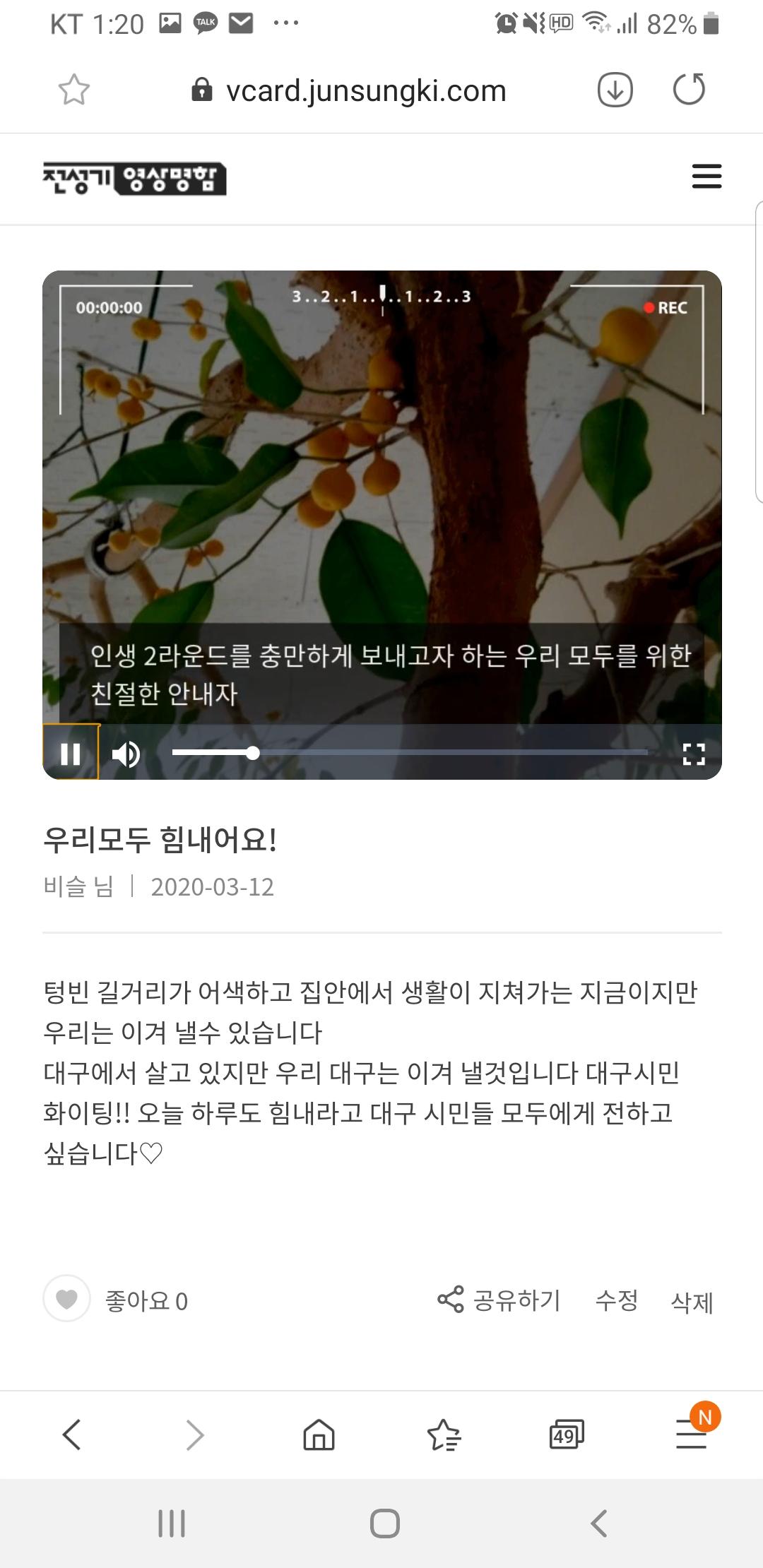Open the 전성기 영상명함 logo home
This screenshot has height=1568, width=763.
(x=134, y=178)
